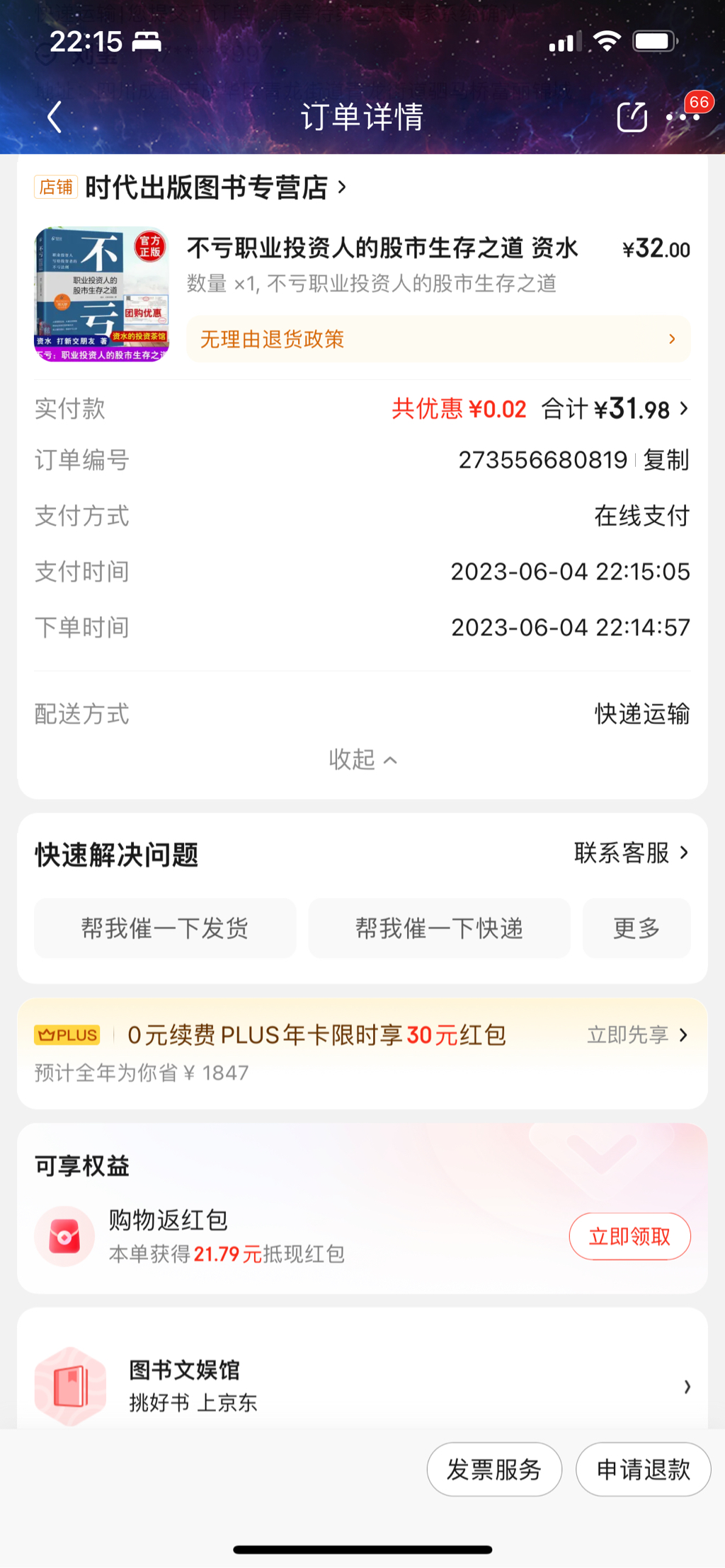Select 帮我催一下快递 quick option
Viewport: 725px width, 1568px height.
[439, 928]
